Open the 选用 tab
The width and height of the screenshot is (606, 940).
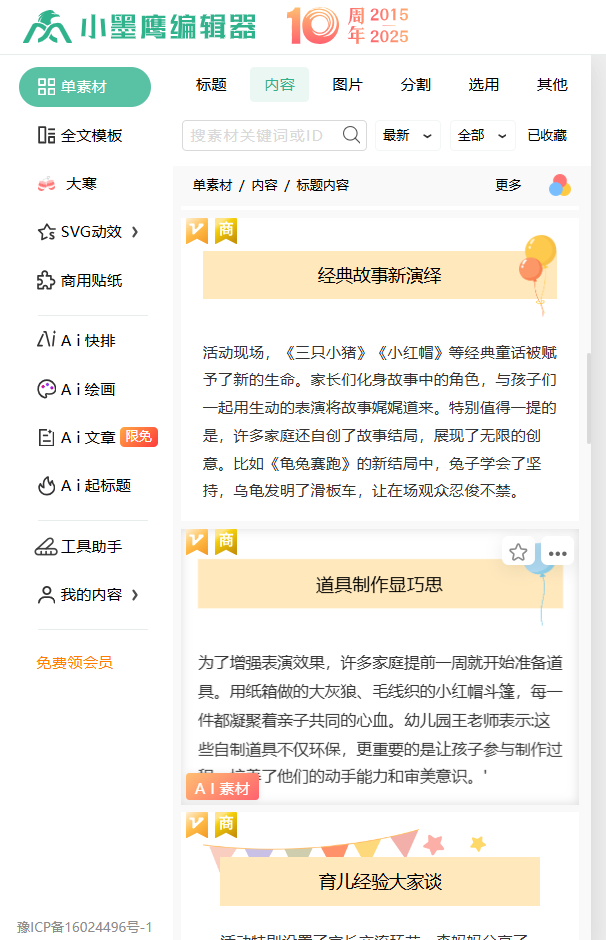(483, 85)
